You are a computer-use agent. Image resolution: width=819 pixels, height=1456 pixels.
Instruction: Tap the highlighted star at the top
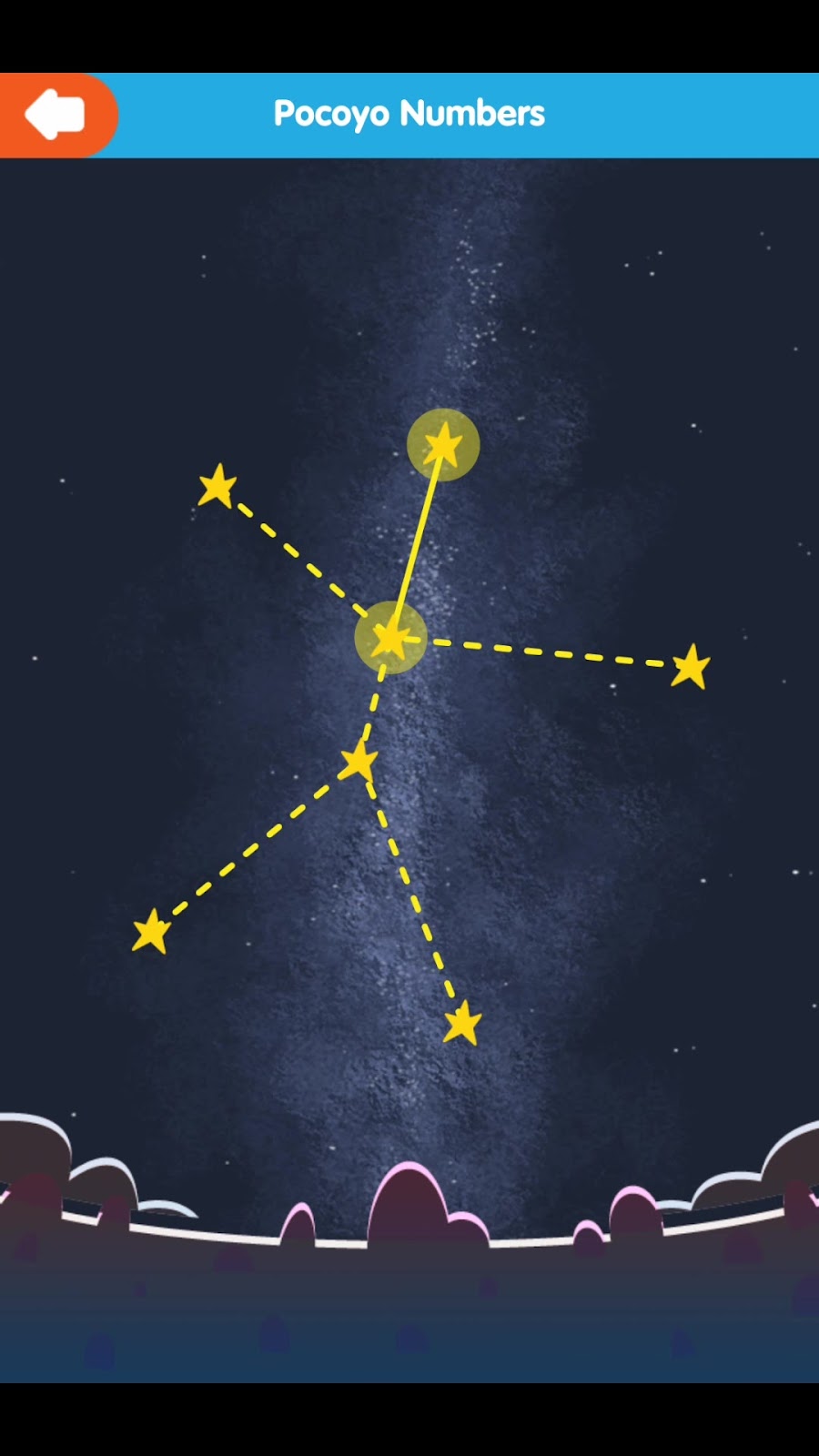[443, 444]
